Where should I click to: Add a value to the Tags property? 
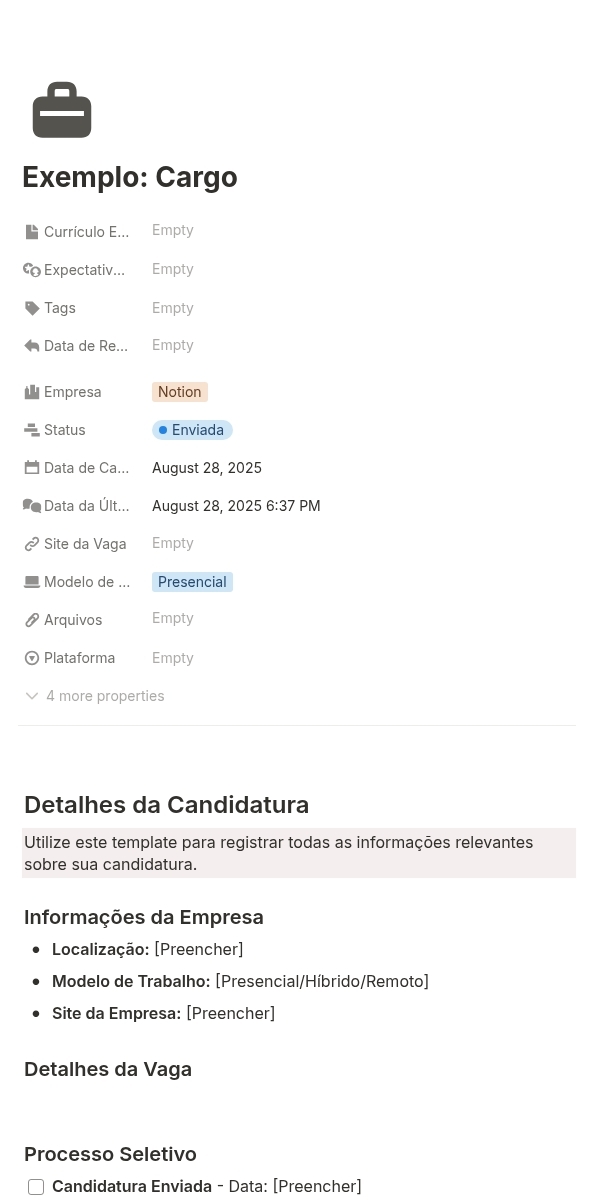tap(173, 308)
